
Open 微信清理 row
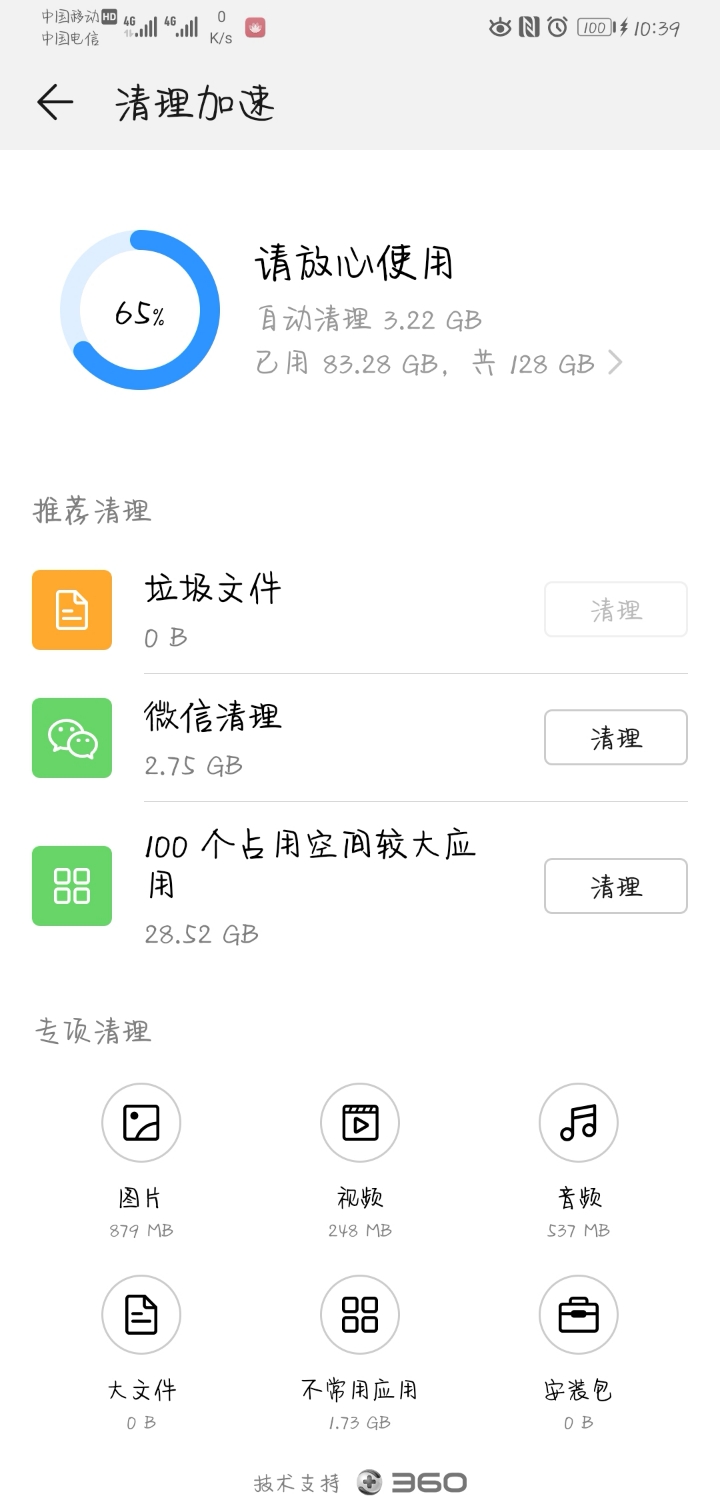360,738
